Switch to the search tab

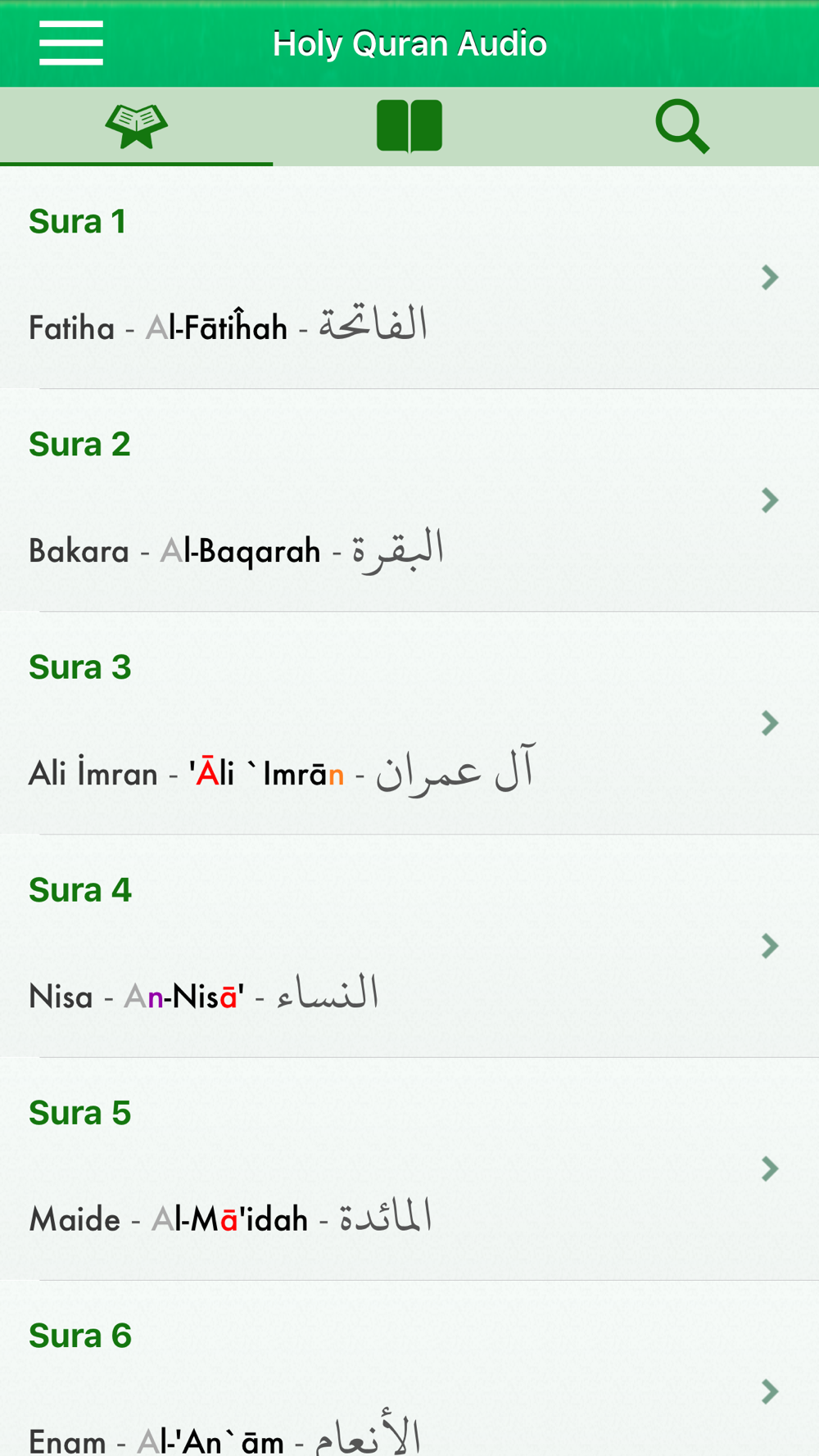pyautogui.click(x=682, y=126)
